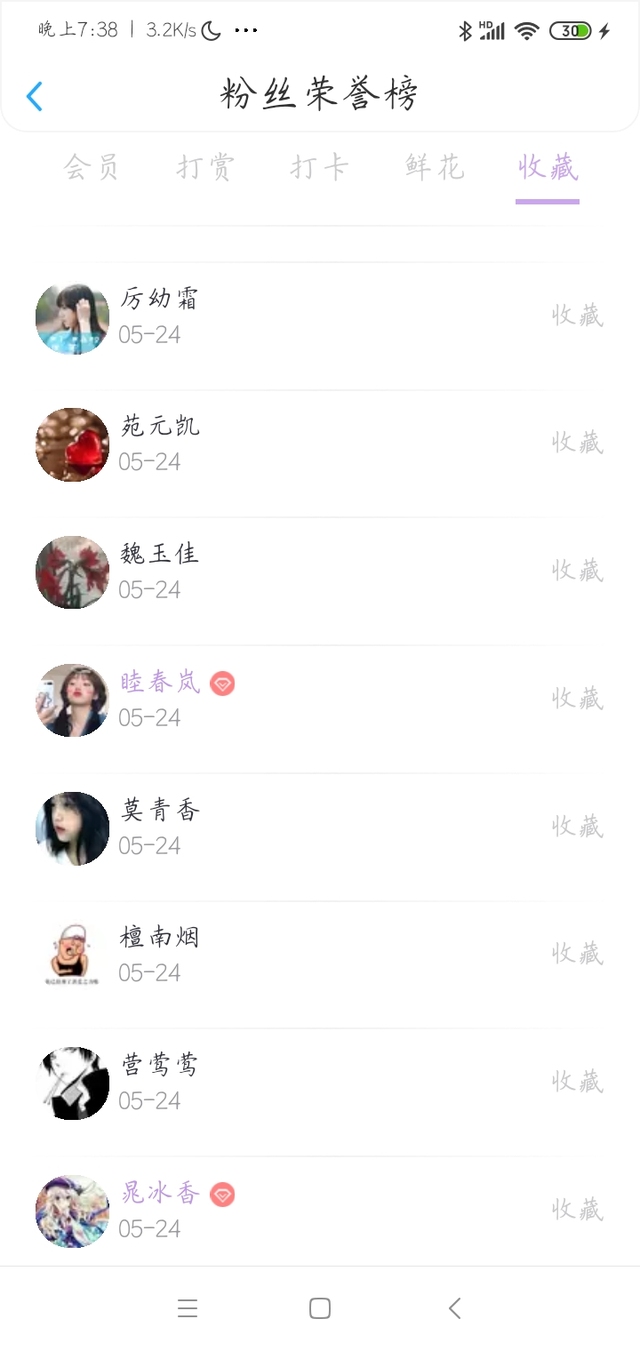Viewport: 640px width, 1351px height.
Task: Go back from 粉丝荣誉榜 page
Action: click(35, 96)
